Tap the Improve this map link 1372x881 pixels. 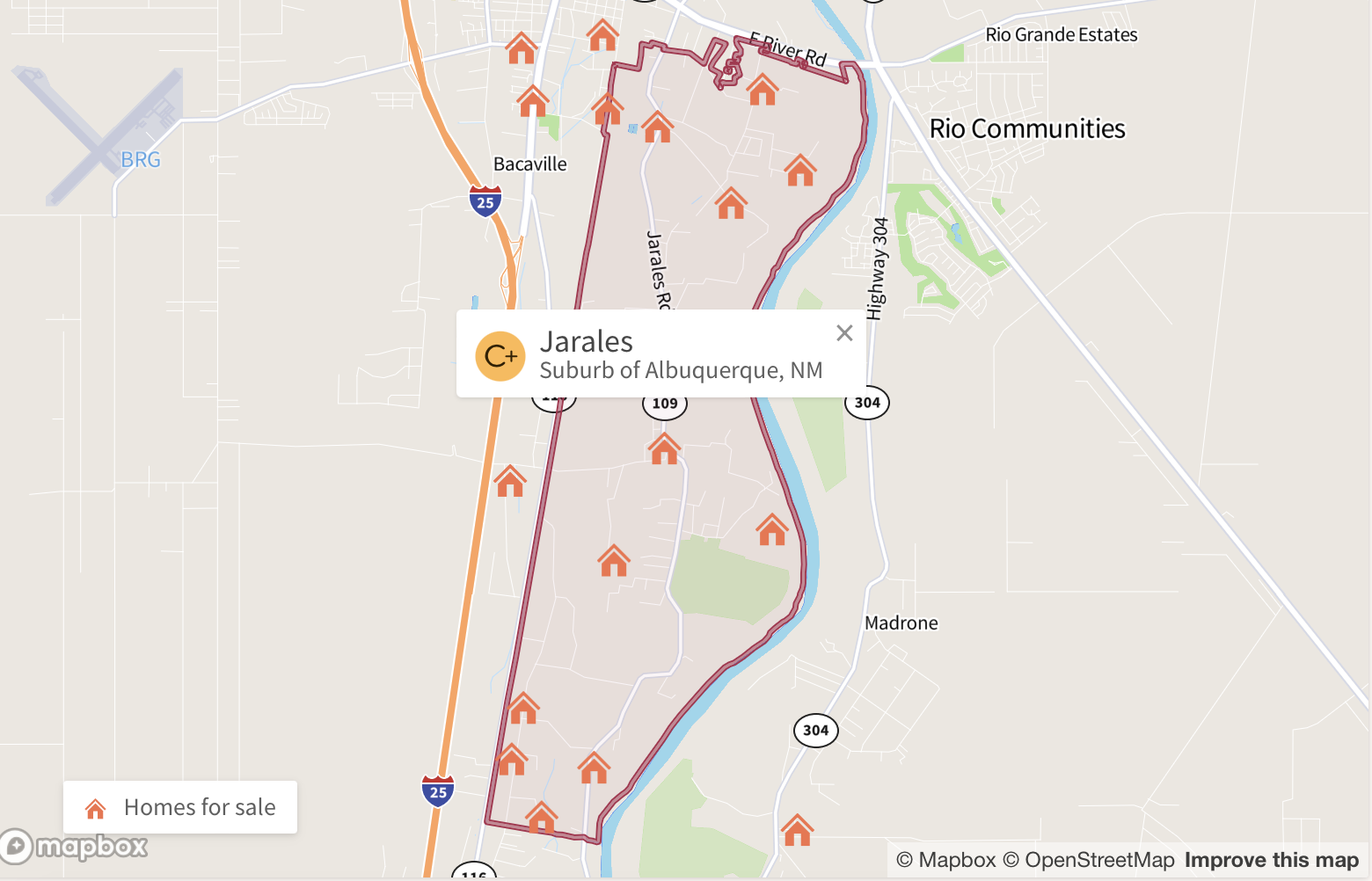(1271, 860)
